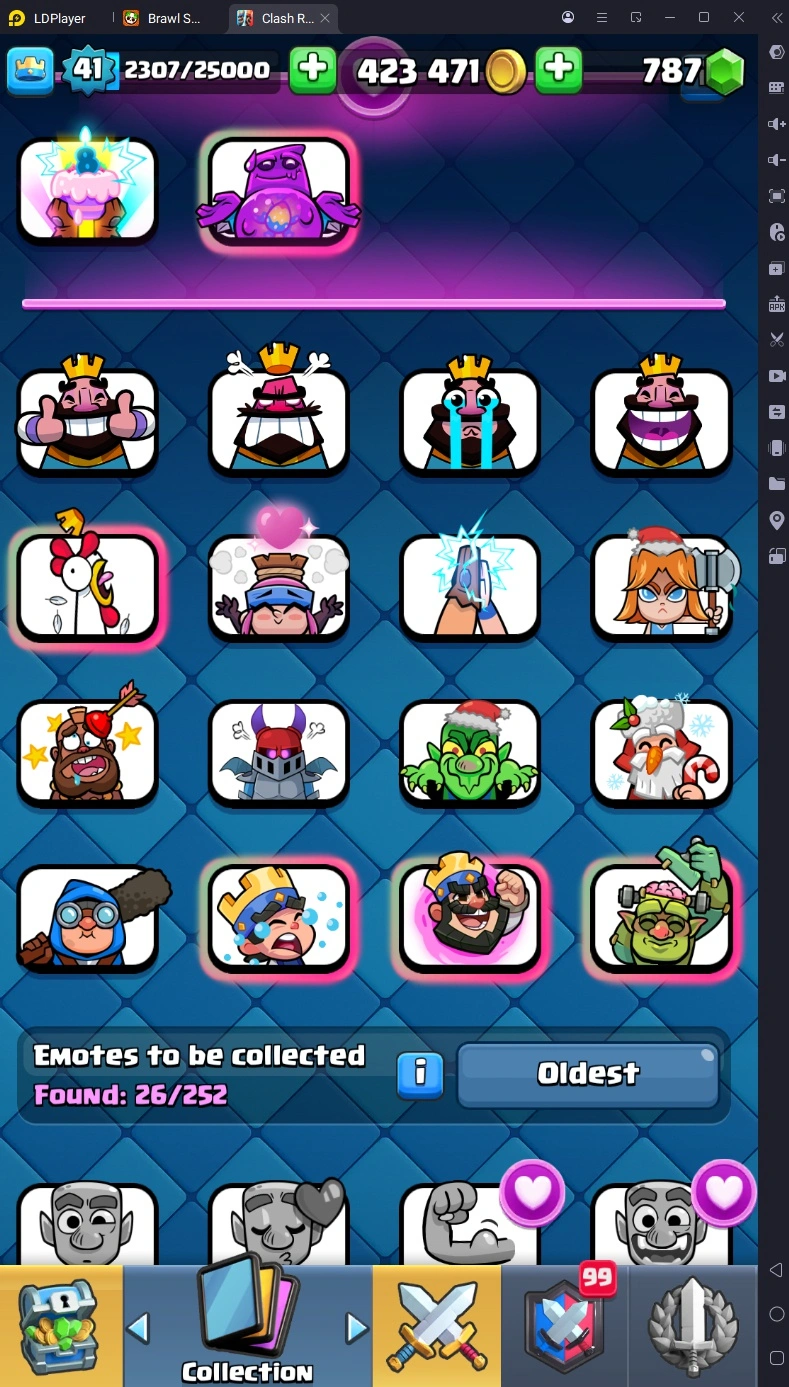Pick the Santa hat goblin emote
The height and width of the screenshot is (1387, 789).
coord(470,752)
